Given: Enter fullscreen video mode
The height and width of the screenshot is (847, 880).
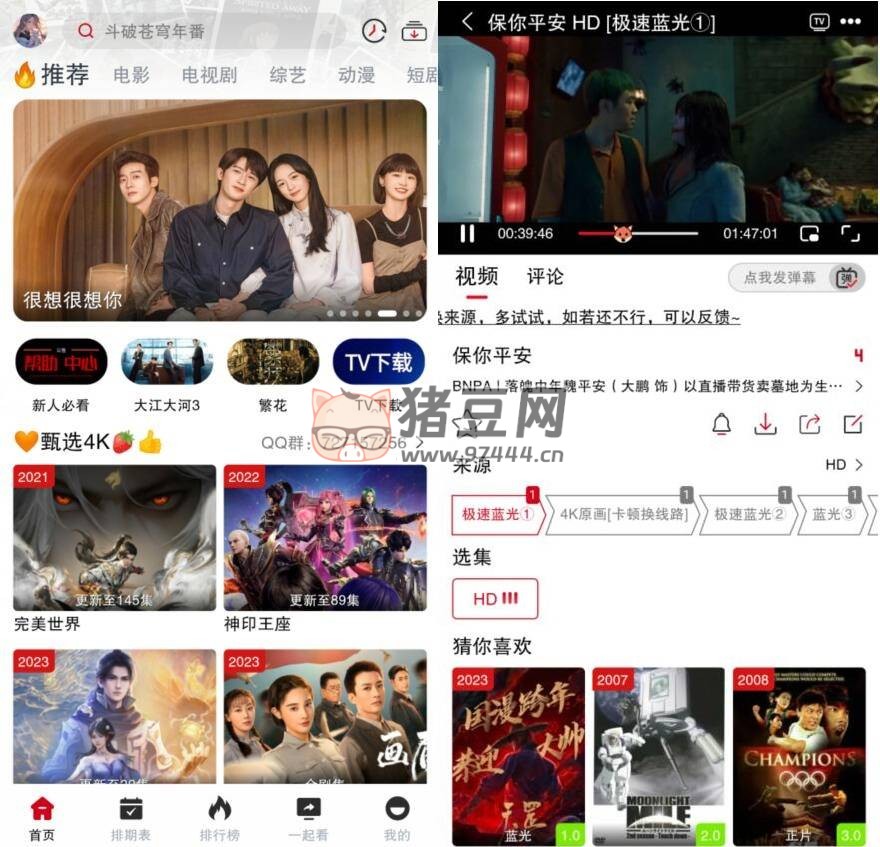Looking at the screenshot, I should [x=849, y=234].
